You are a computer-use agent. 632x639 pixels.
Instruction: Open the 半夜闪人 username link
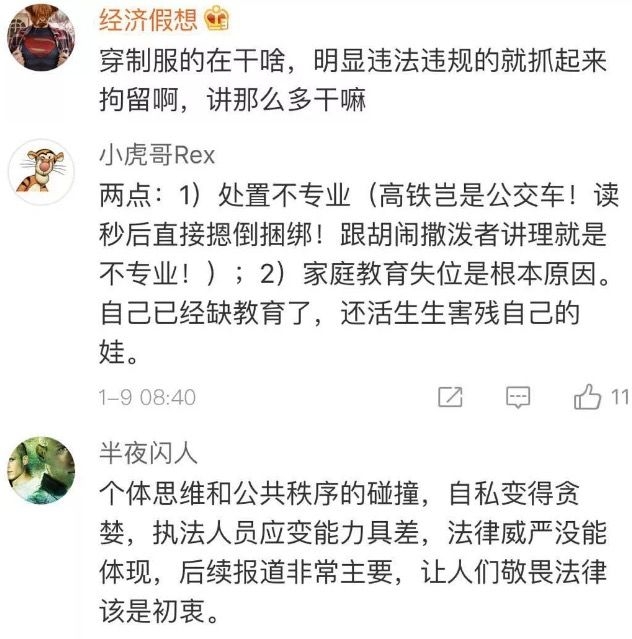[149, 453]
